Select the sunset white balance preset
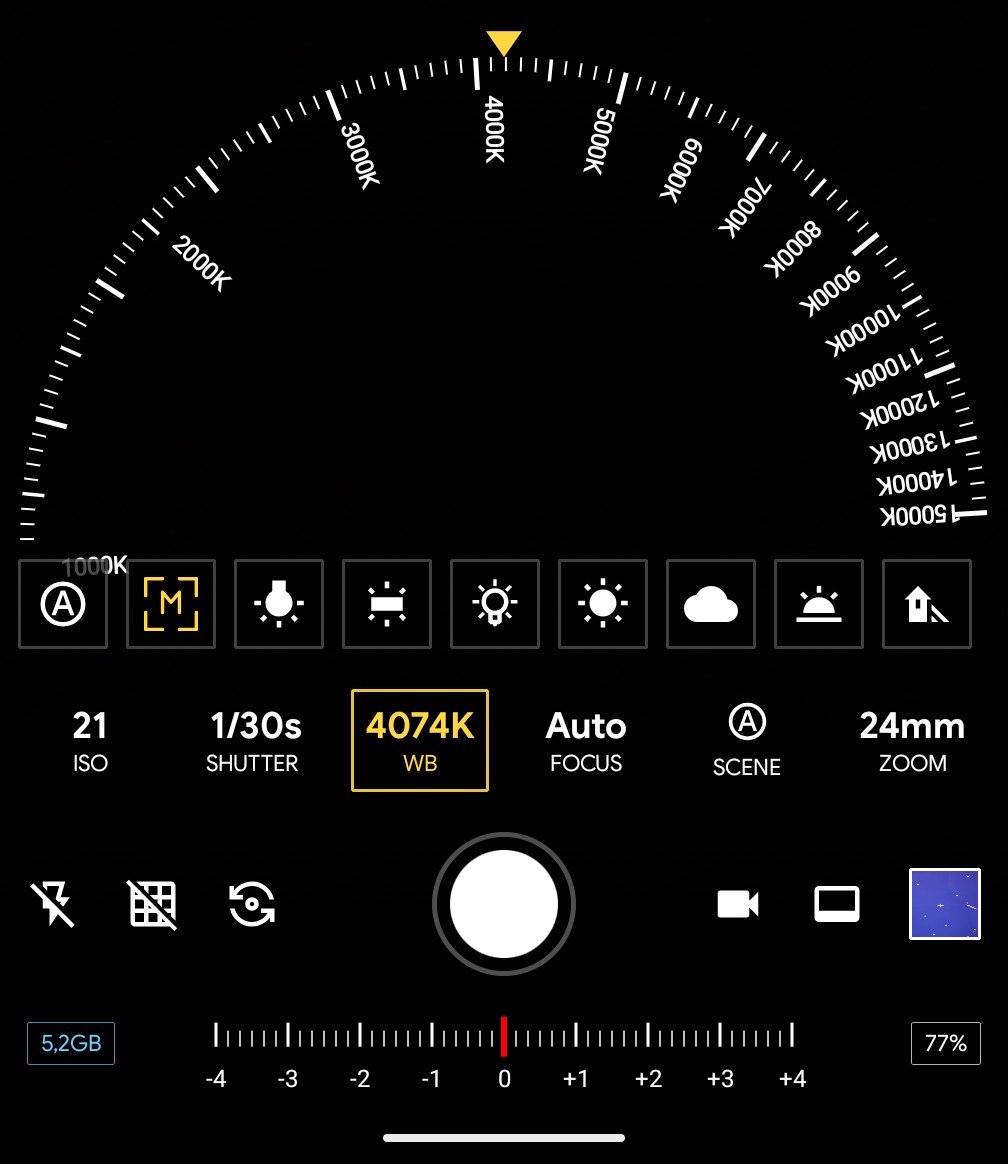Screen dimensions: 1008x1164 pyautogui.click(x=819, y=604)
